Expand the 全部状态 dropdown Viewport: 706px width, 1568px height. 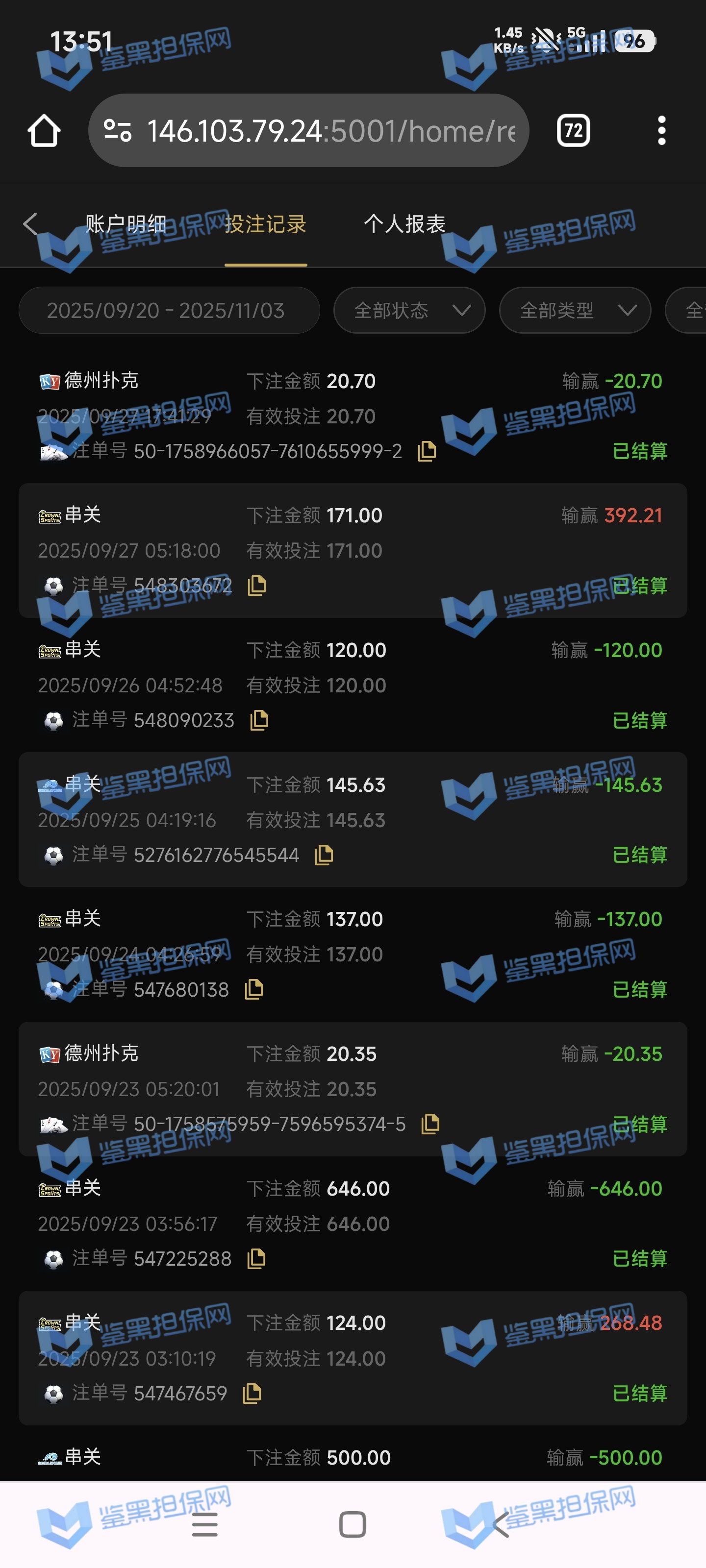point(409,311)
